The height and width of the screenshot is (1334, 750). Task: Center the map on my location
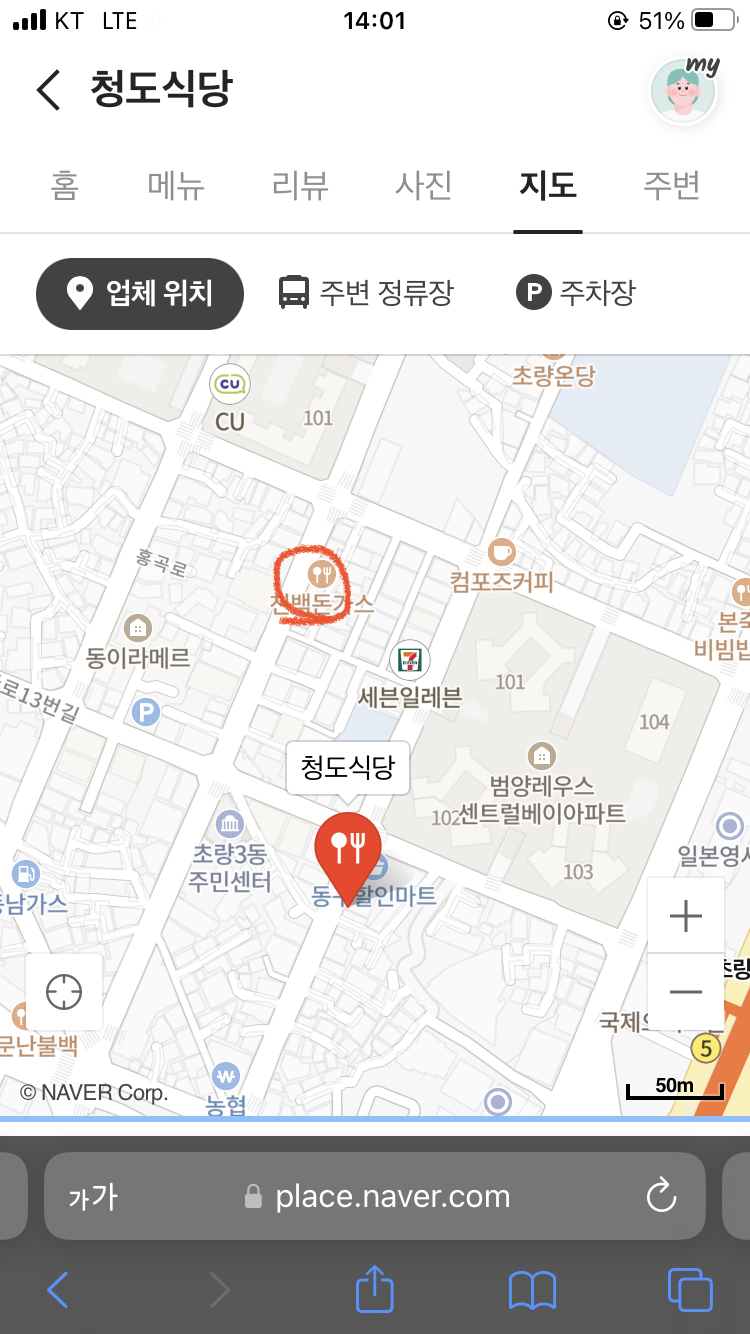(64, 992)
